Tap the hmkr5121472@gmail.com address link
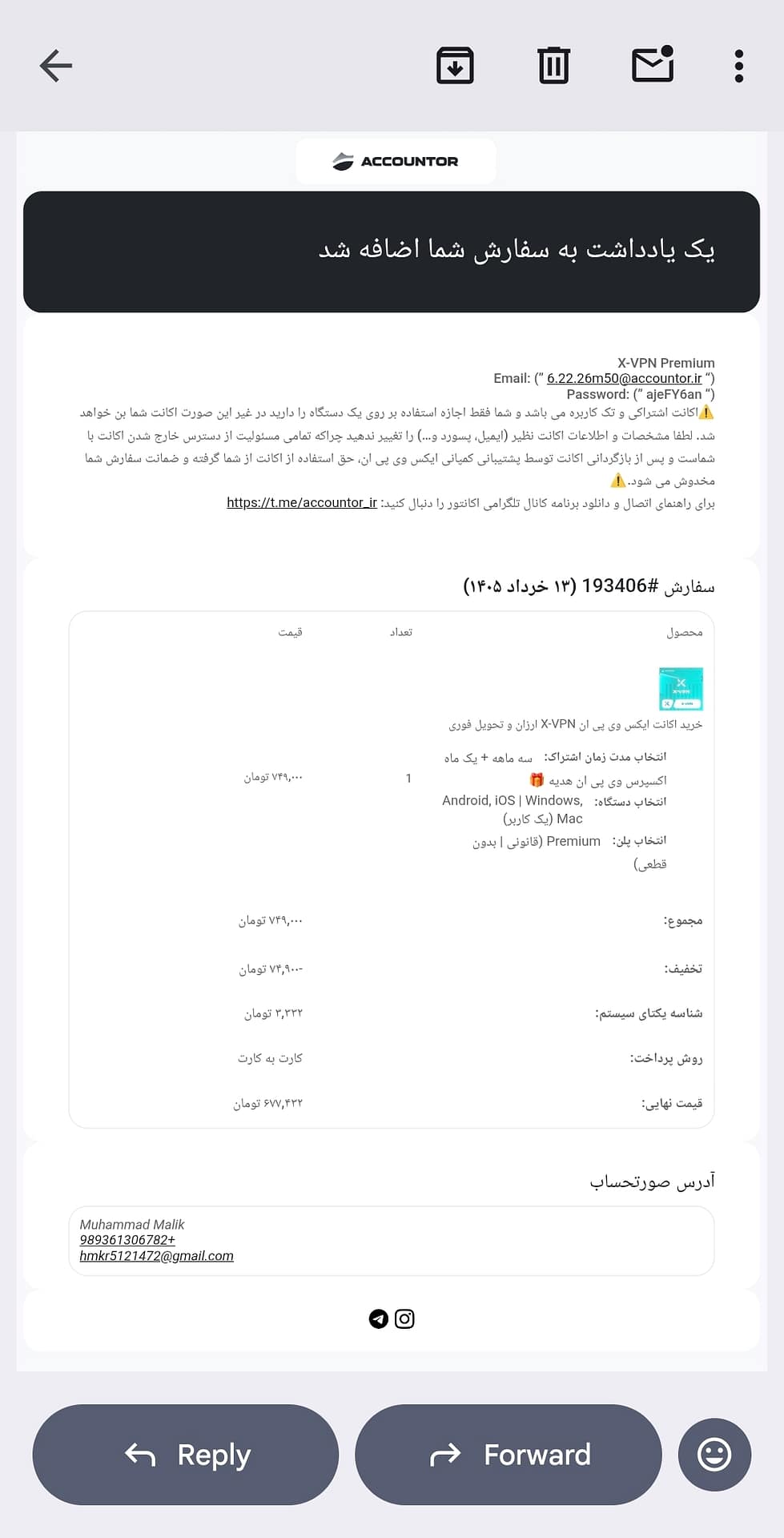Viewport: 784px width, 1538px height. point(157,1256)
